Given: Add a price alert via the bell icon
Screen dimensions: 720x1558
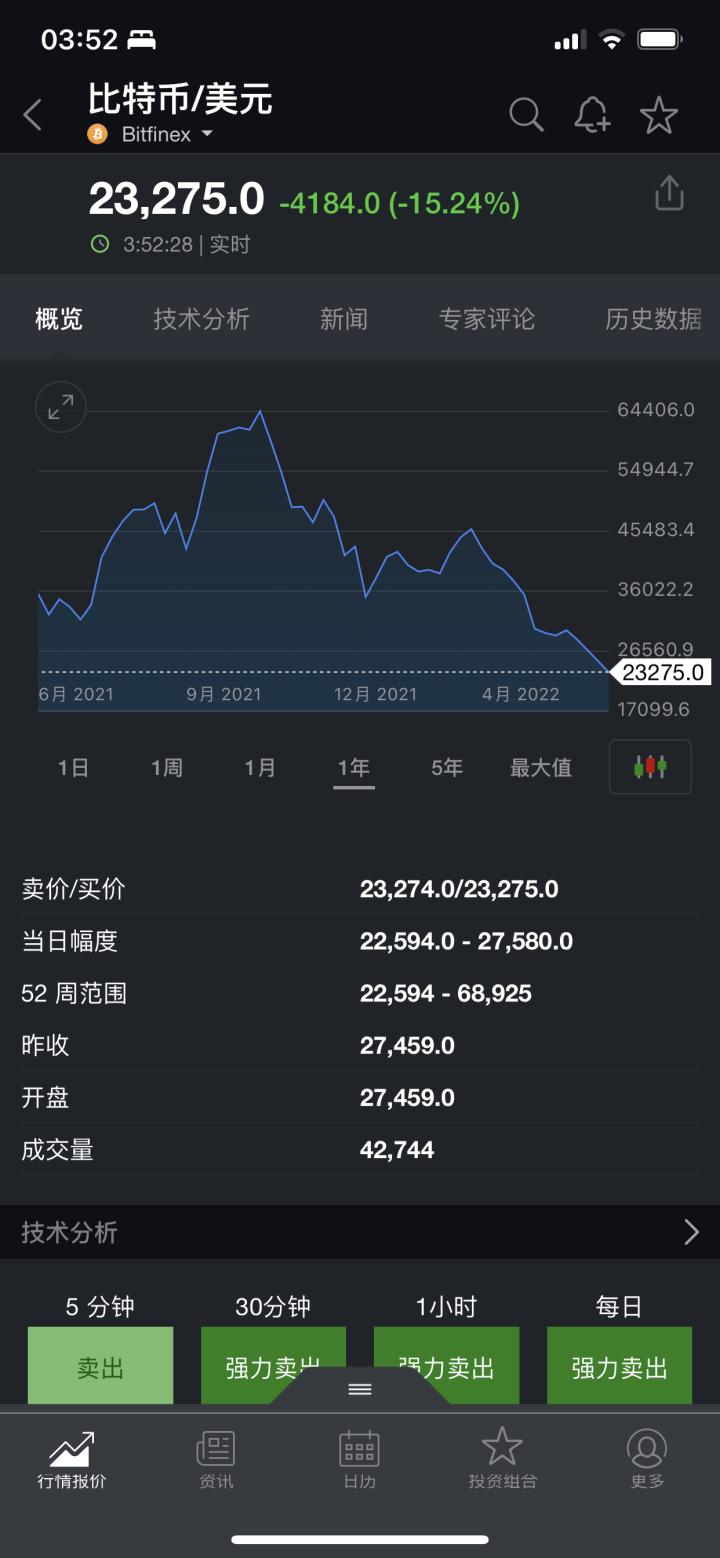Looking at the screenshot, I should click(592, 115).
